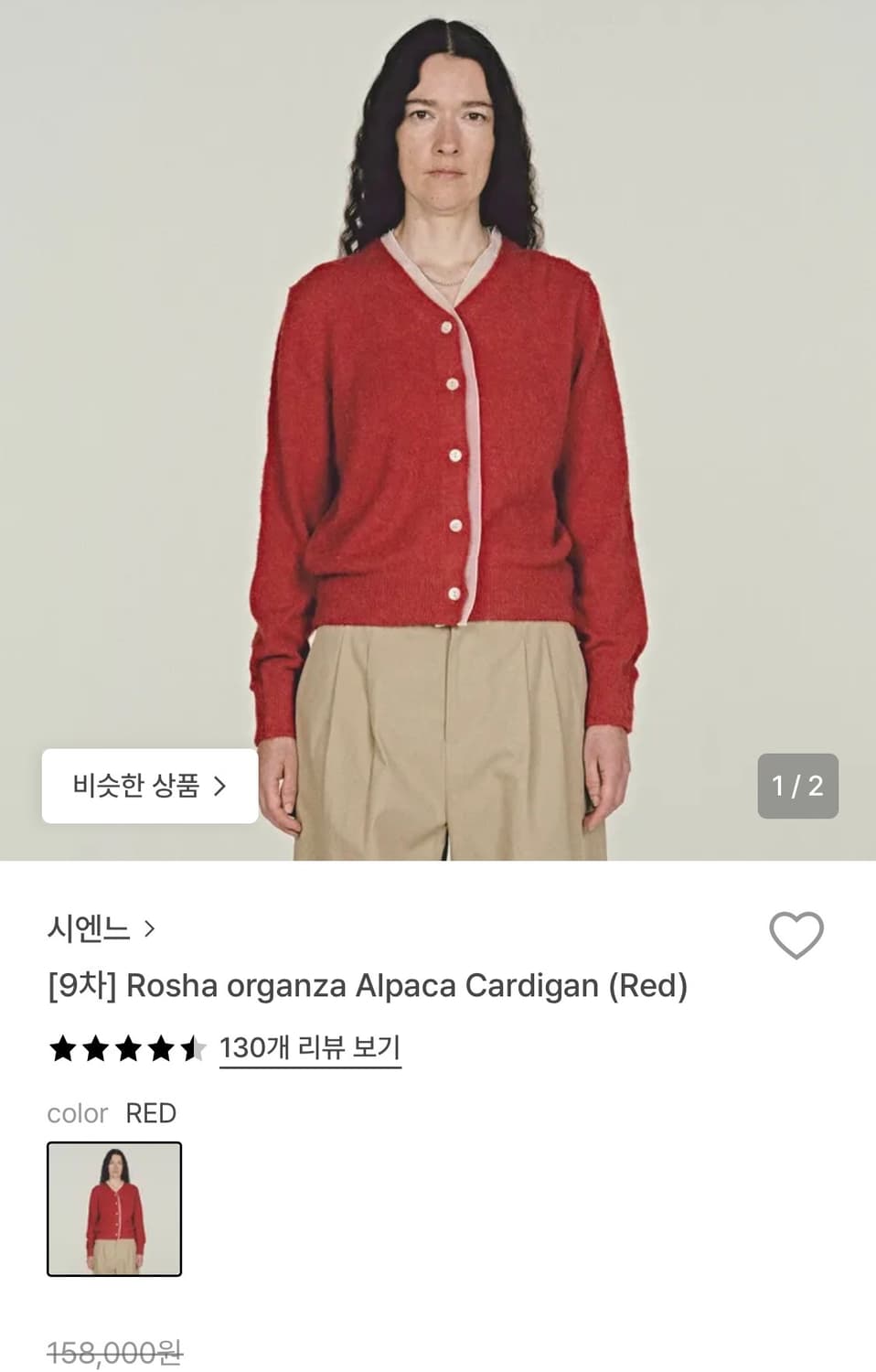Click the half-filled fifth star
Viewport: 876px width, 1372px height.
click(x=196, y=1048)
